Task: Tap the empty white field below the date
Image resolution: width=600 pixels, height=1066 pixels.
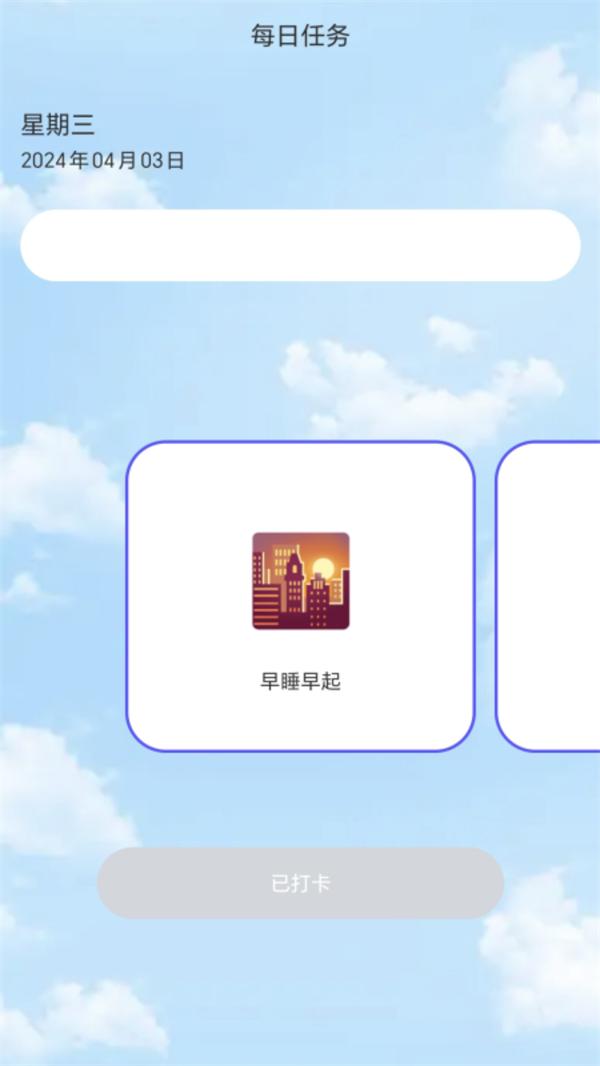Action: pos(300,245)
